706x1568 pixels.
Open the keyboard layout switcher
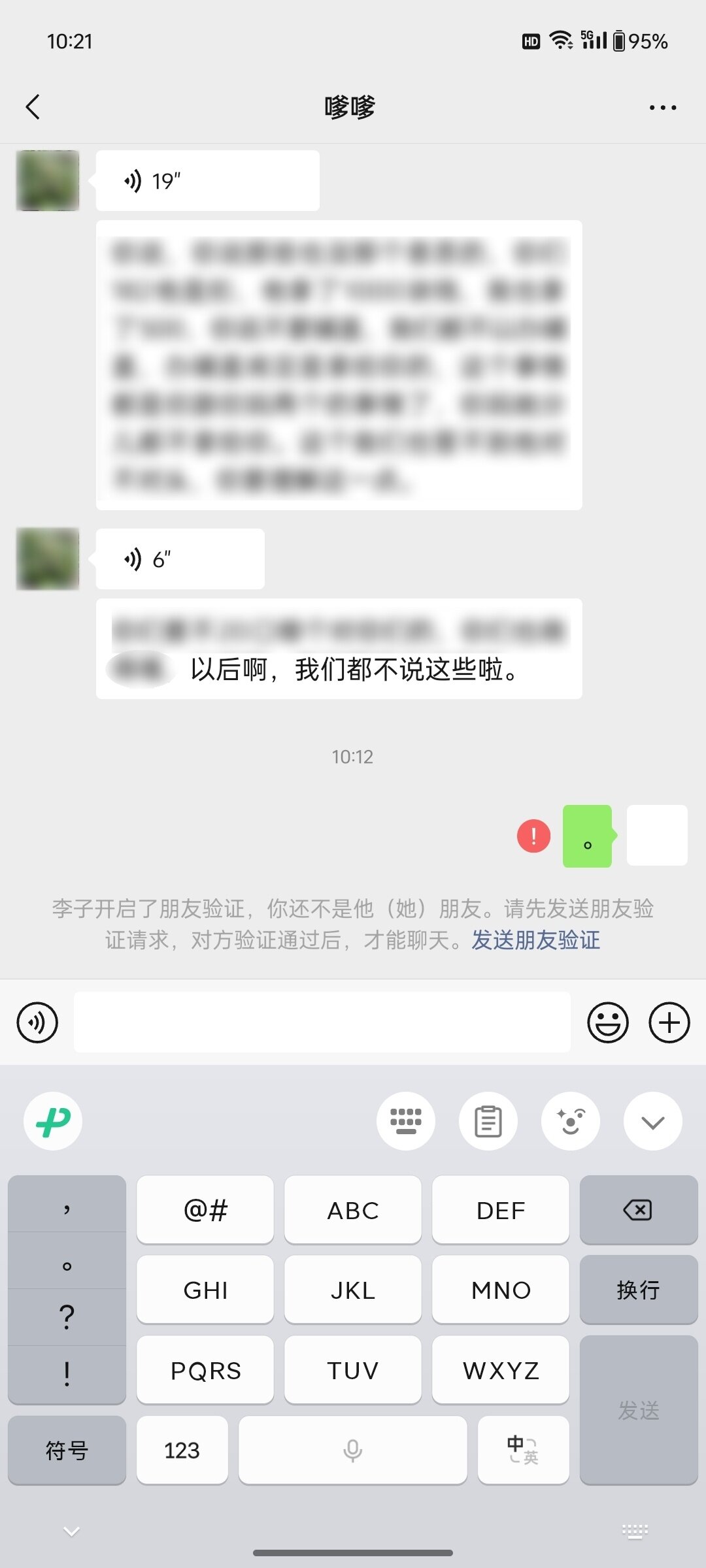(x=405, y=1121)
